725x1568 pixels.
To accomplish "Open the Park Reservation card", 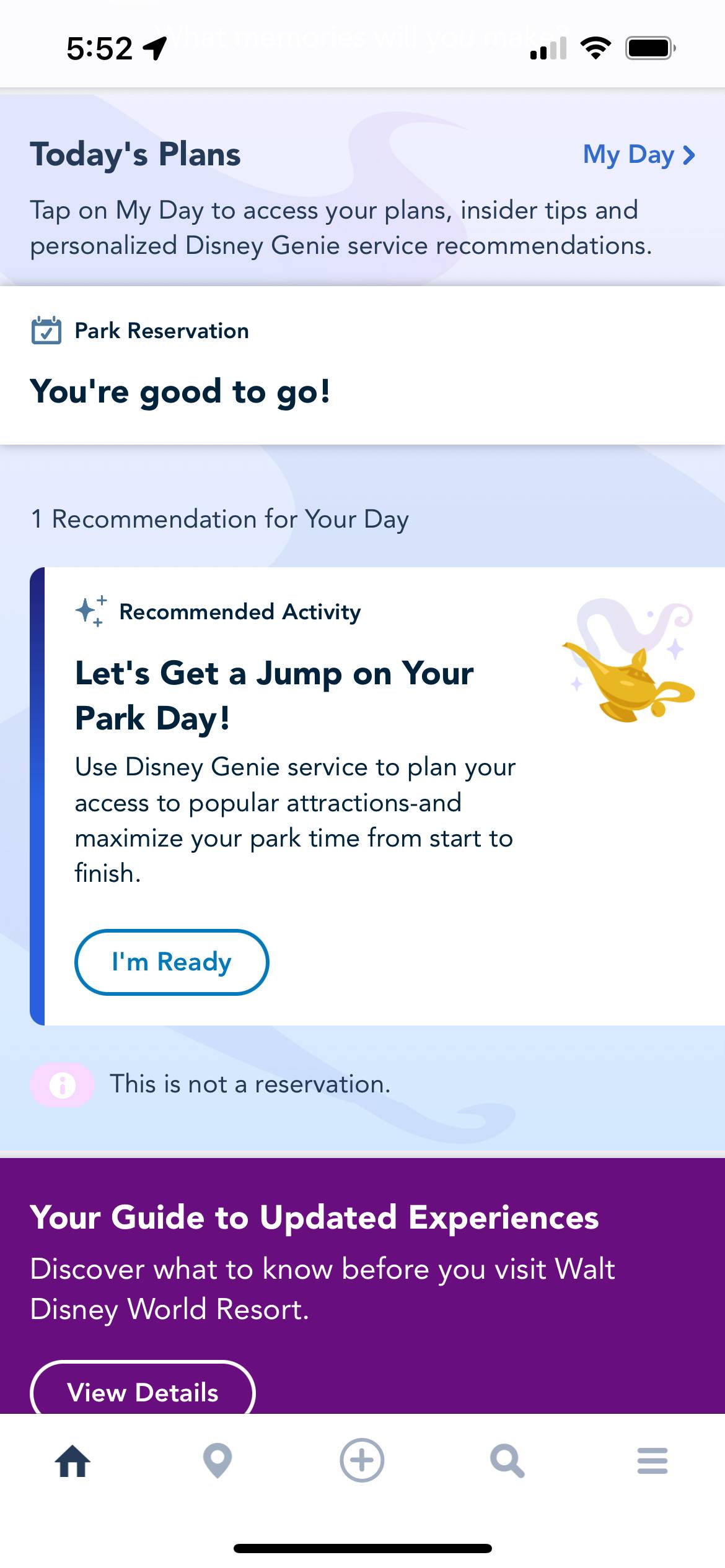I will [x=362, y=365].
